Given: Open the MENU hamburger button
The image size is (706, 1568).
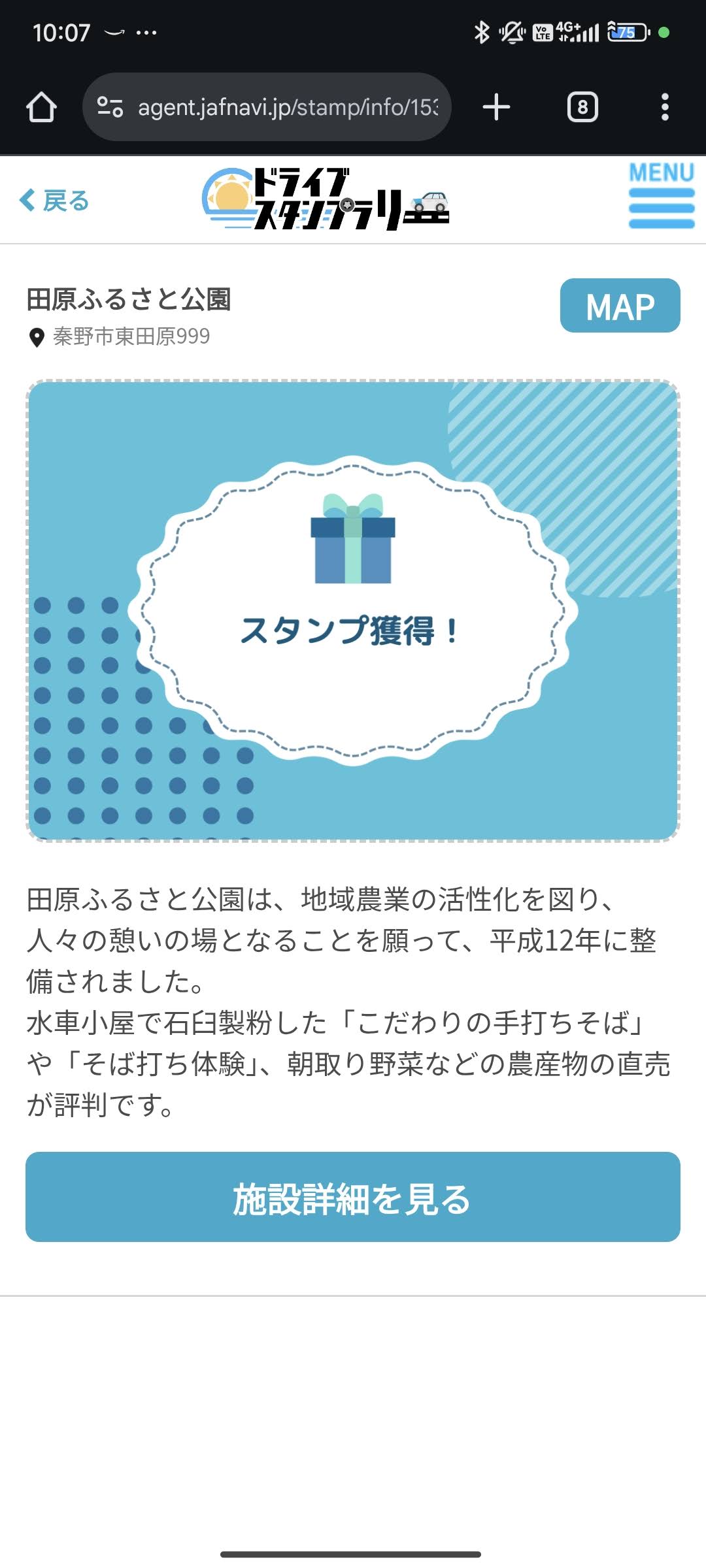Looking at the screenshot, I should [661, 197].
